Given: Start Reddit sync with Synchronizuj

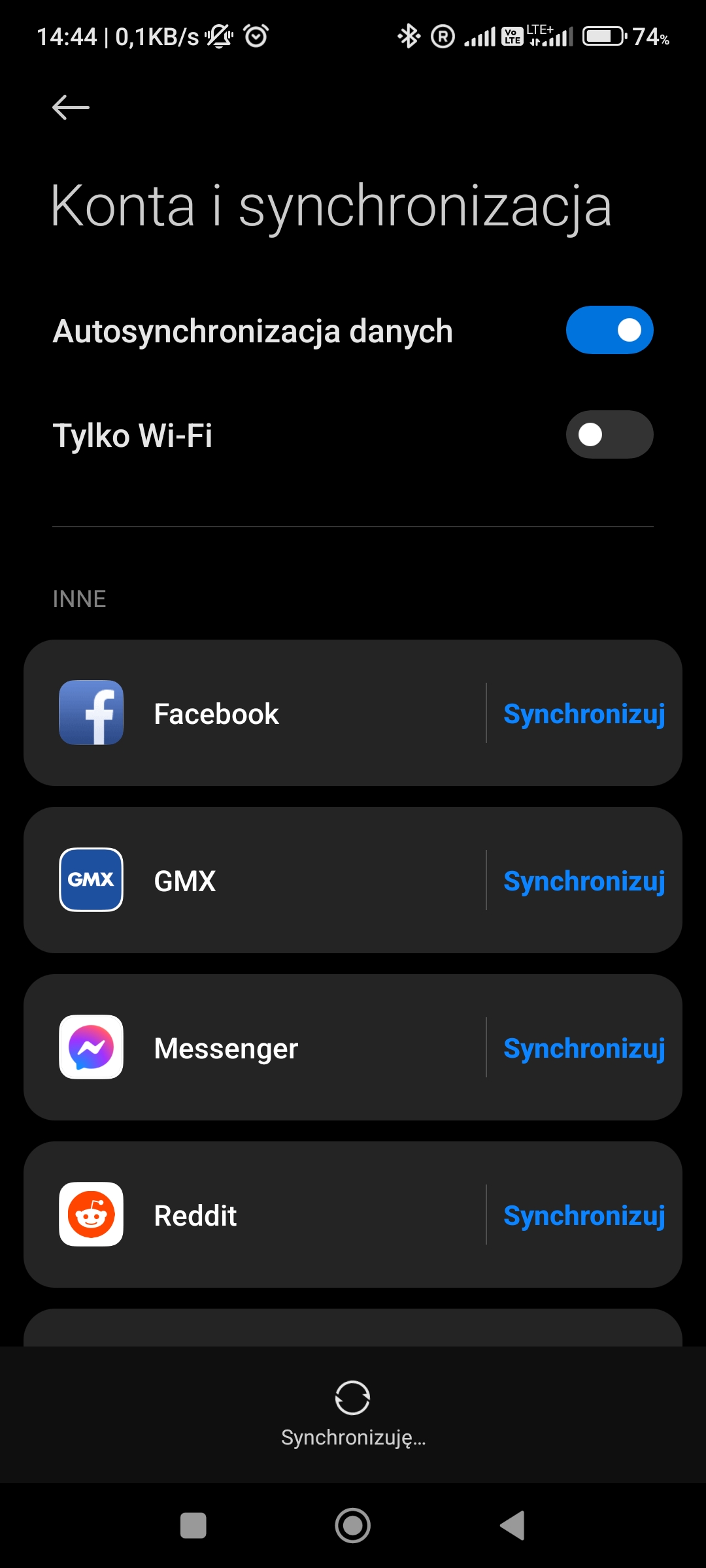Looking at the screenshot, I should click(x=584, y=1215).
